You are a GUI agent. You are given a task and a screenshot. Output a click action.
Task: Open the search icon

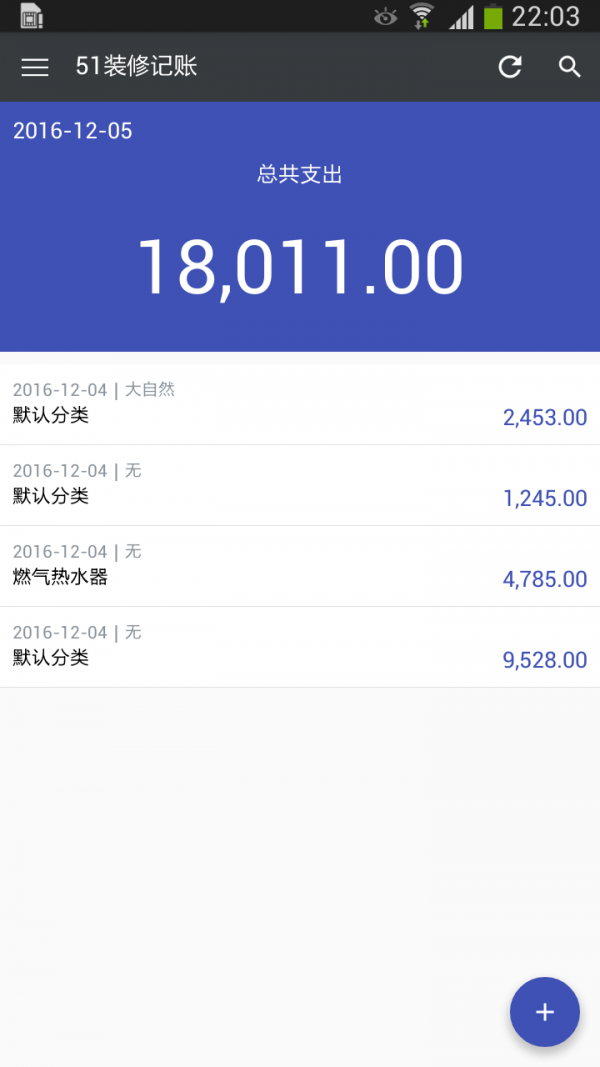[x=569, y=67]
